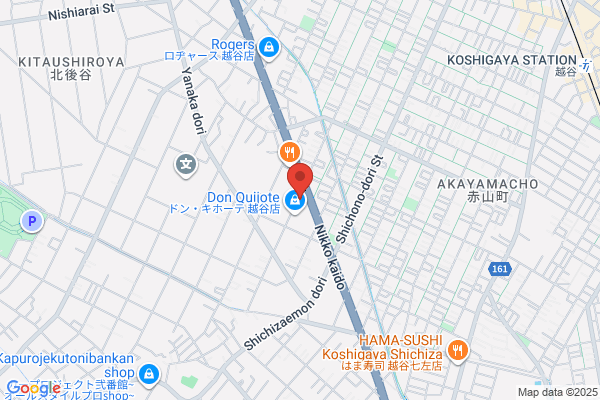Viewport: 600px width, 400px height.
Task: Open the Don Quijote store marker
Action: click(x=295, y=201)
